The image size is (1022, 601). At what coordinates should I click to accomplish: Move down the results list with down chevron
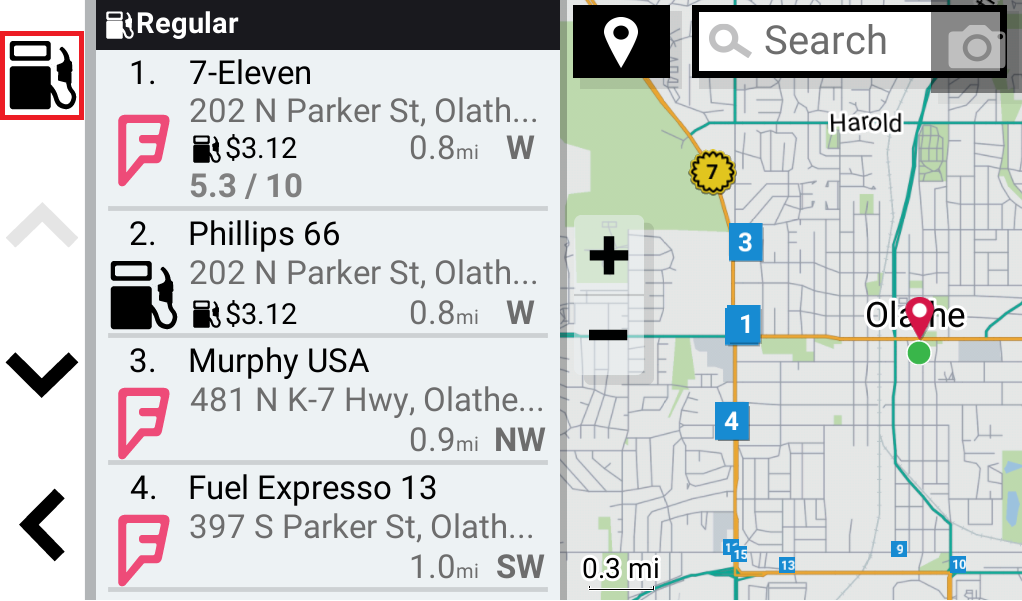42,373
